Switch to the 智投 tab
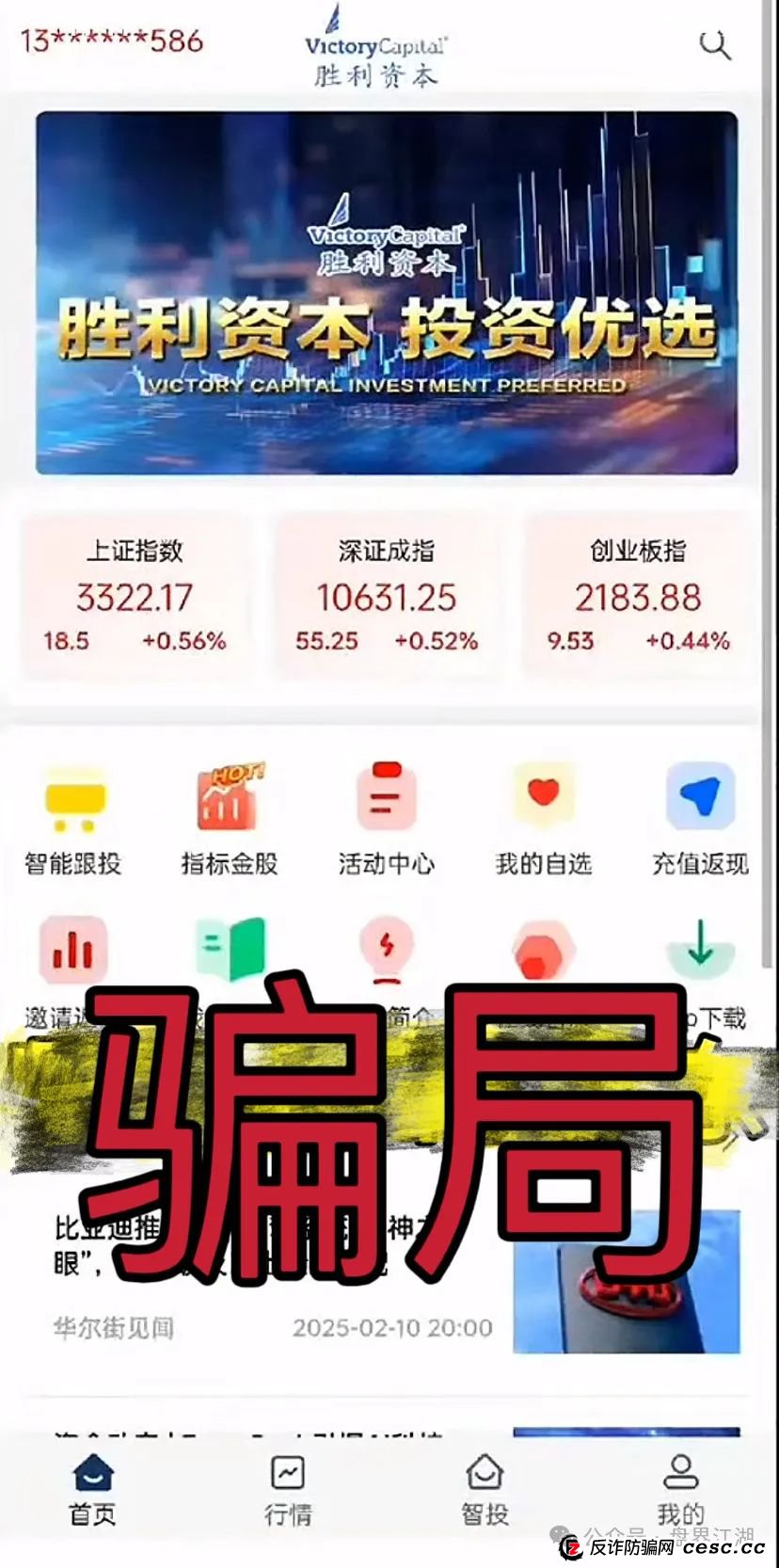Image resolution: width=779 pixels, height=1568 pixels. pos(485,1490)
